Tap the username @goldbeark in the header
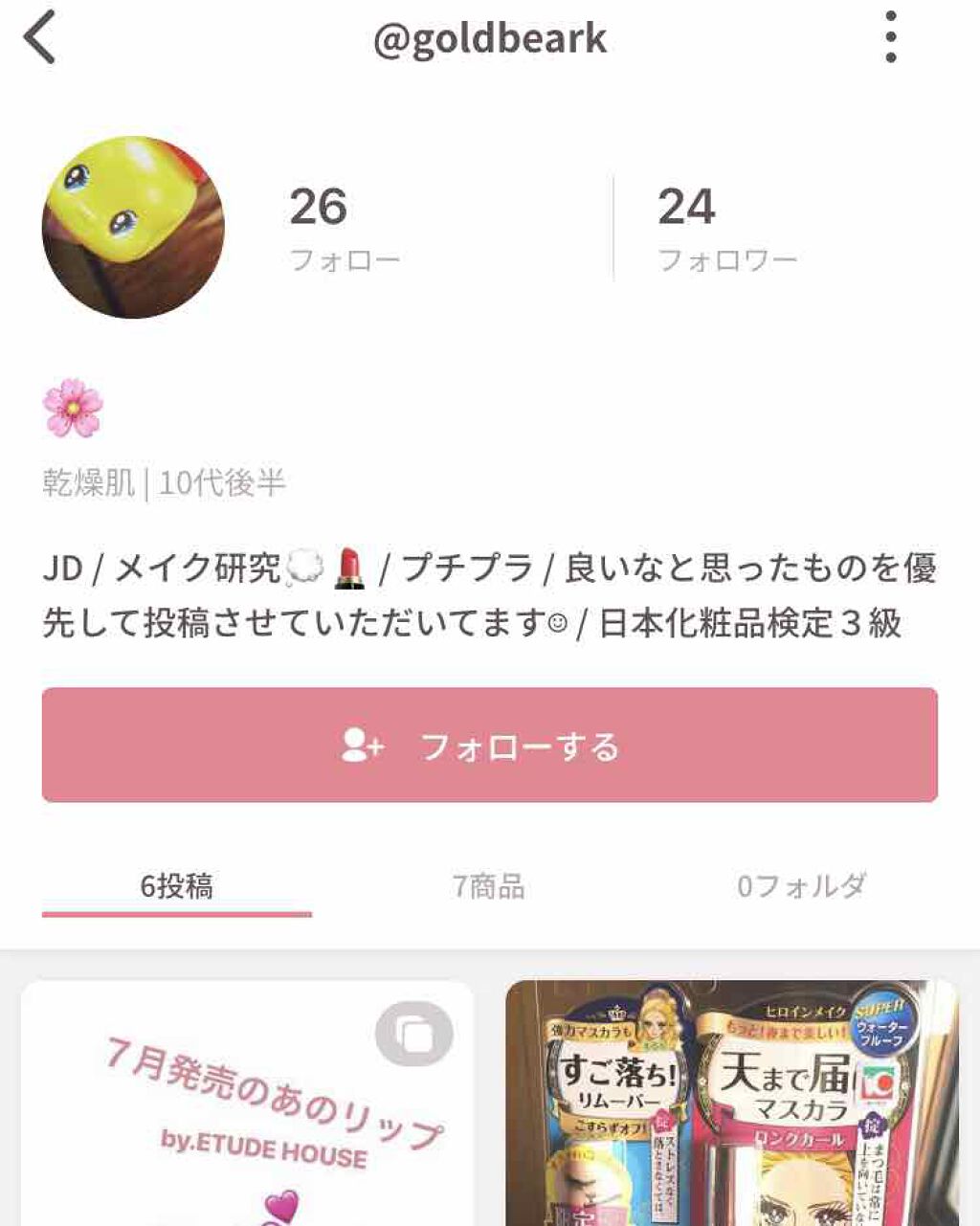The image size is (980, 1226). point(490,39)
